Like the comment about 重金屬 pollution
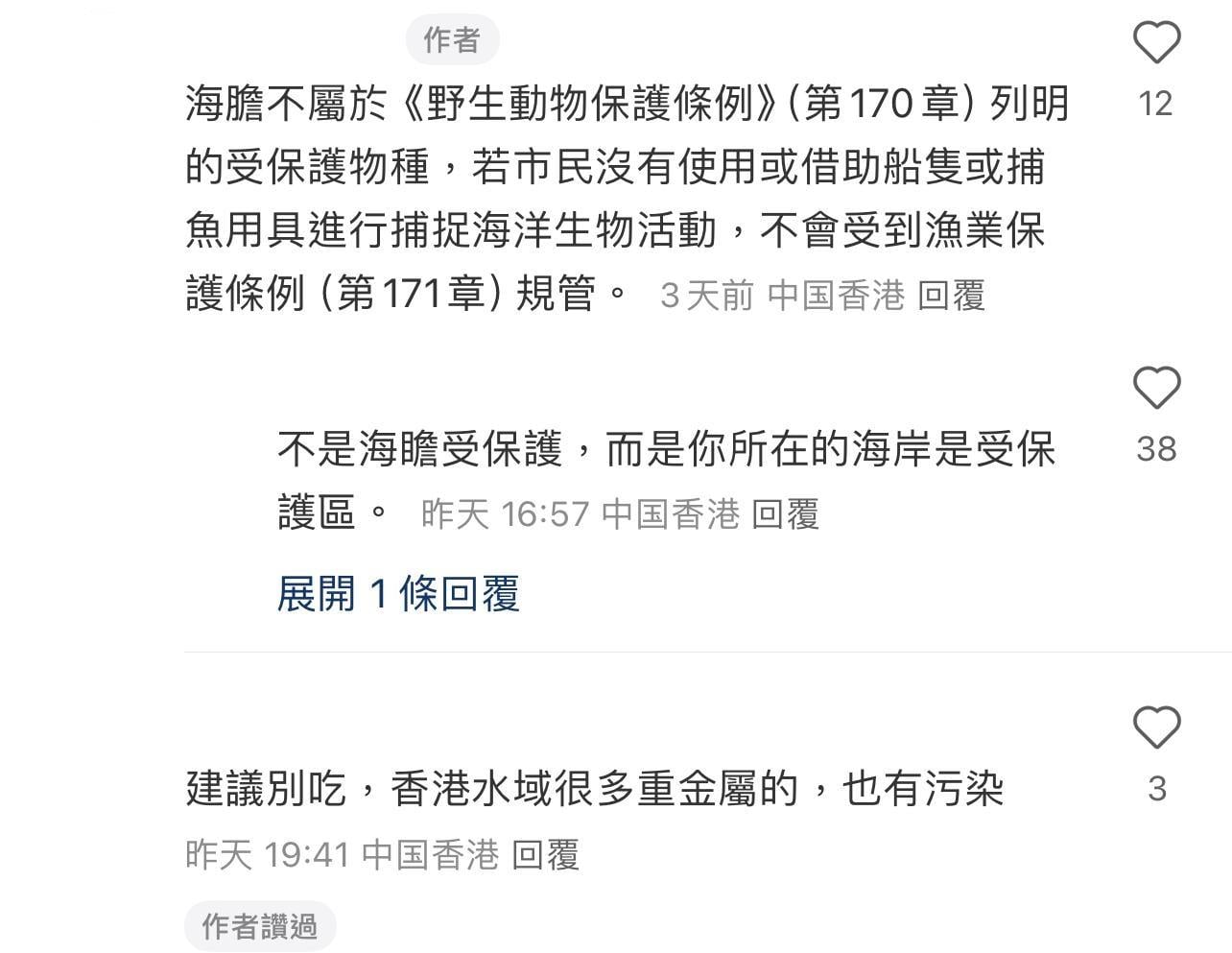 coord(1156,727)
